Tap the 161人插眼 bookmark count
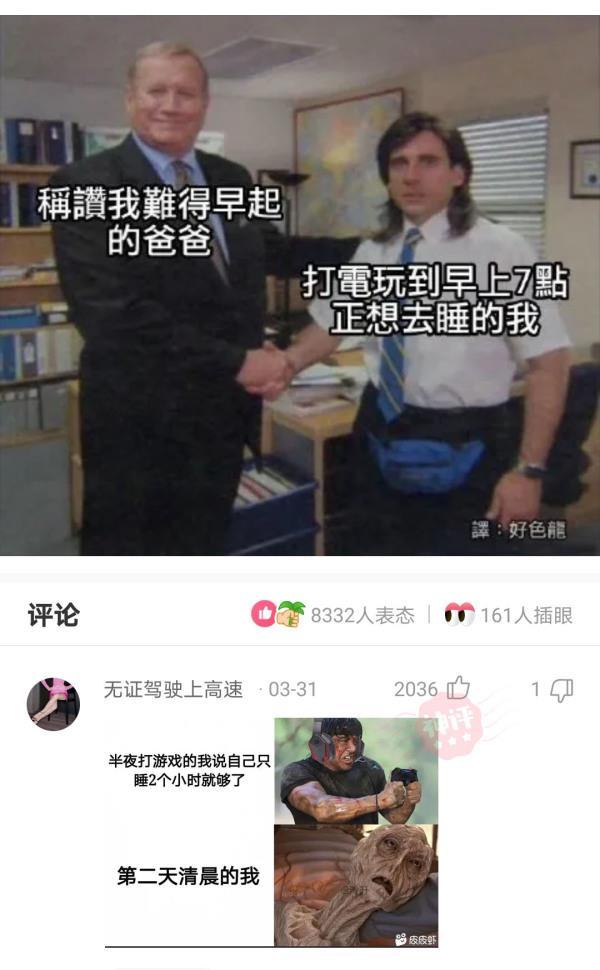Screen dimensions: 600x970 (508, 615)
